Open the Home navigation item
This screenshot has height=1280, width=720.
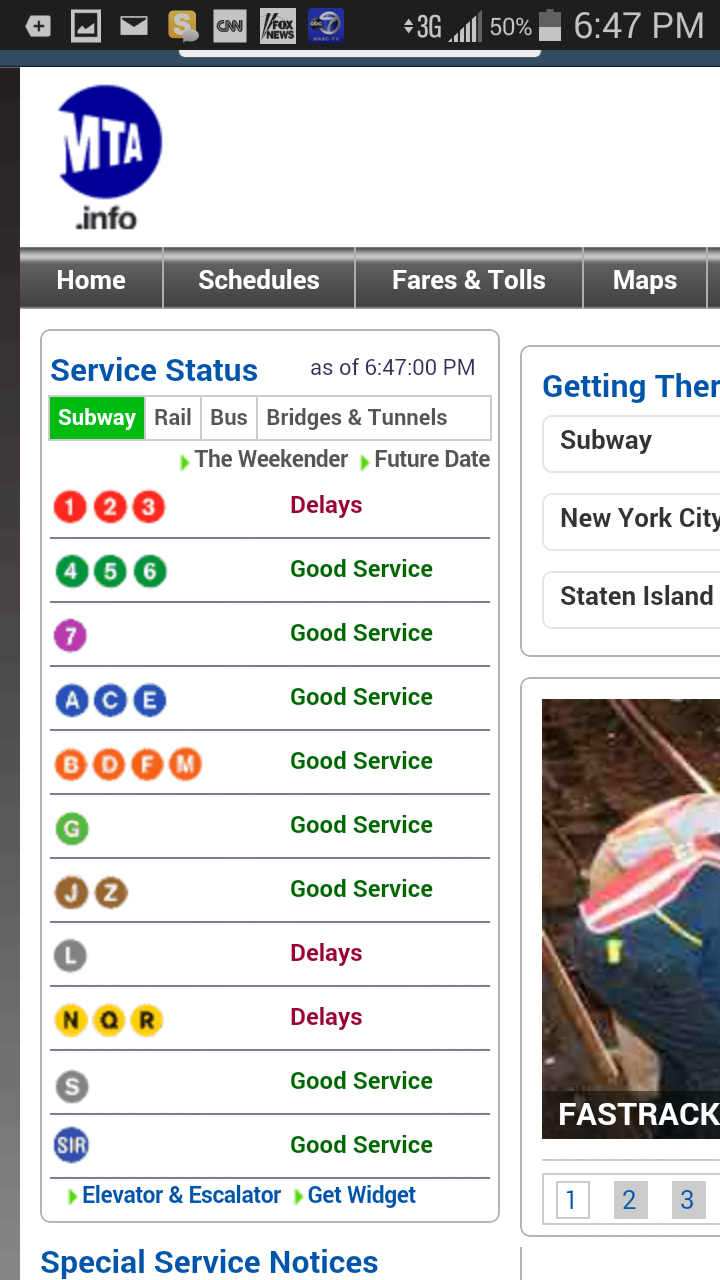(91, 280)
